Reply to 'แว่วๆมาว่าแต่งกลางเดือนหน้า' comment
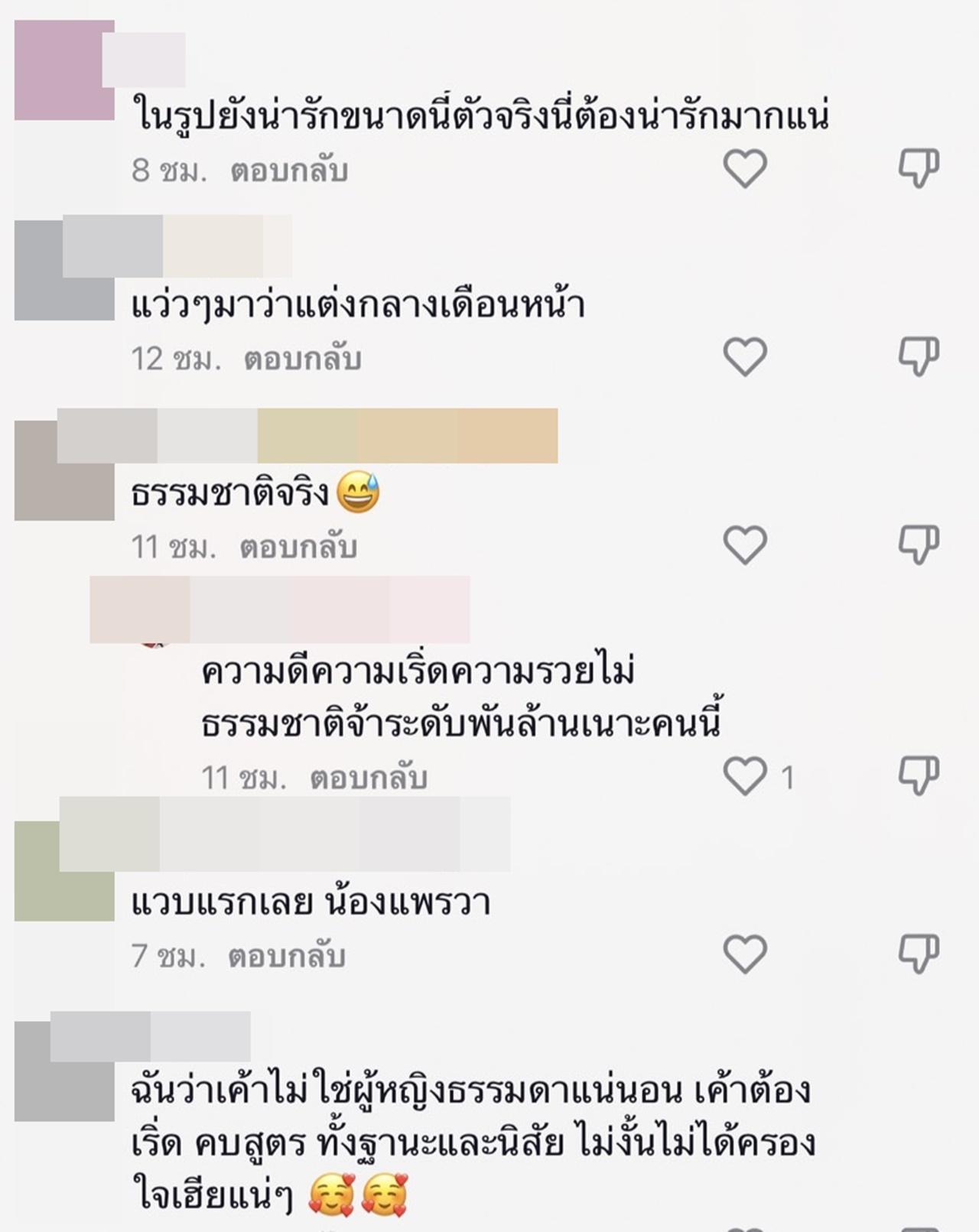 coord(302,359)
